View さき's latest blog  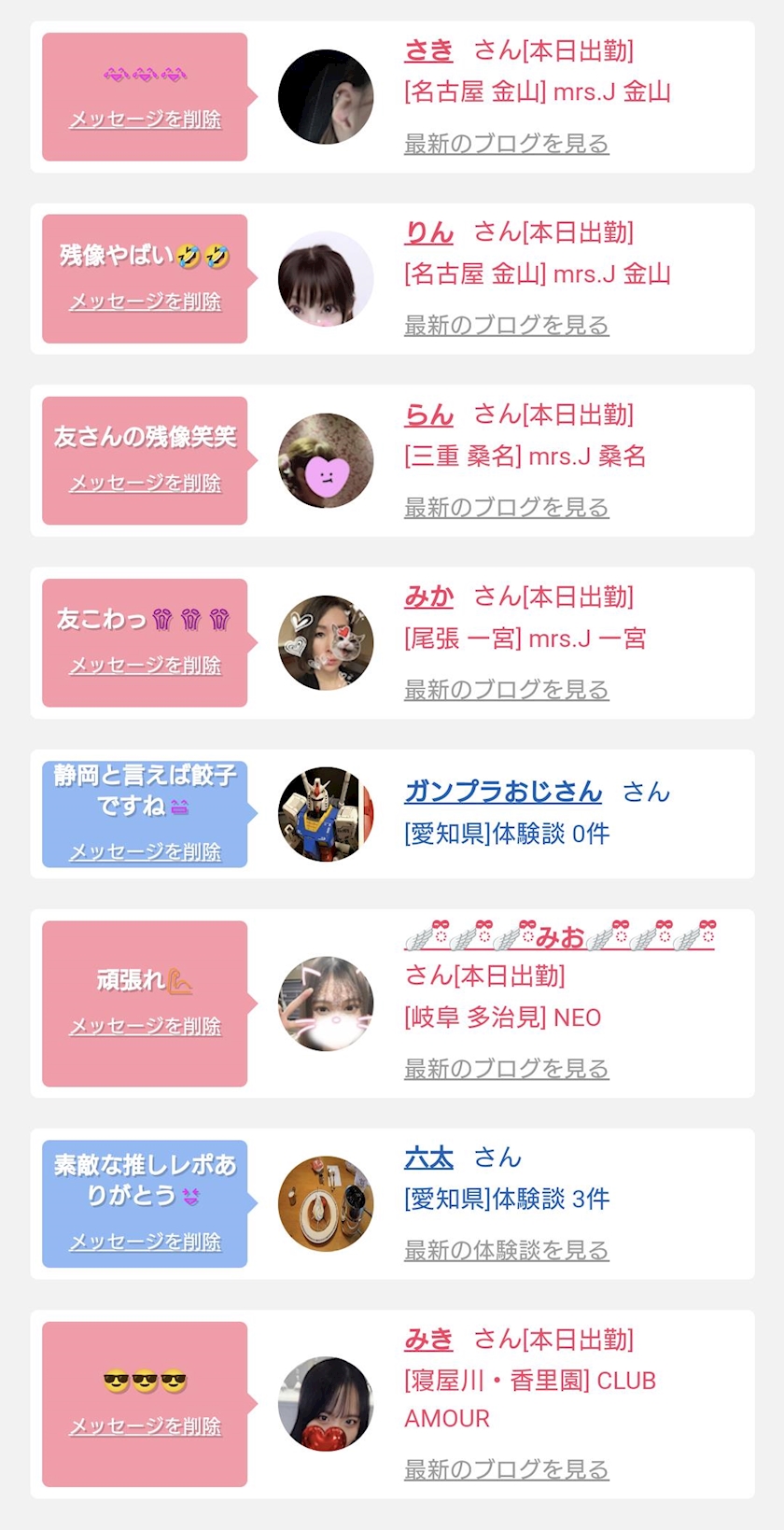506,144
